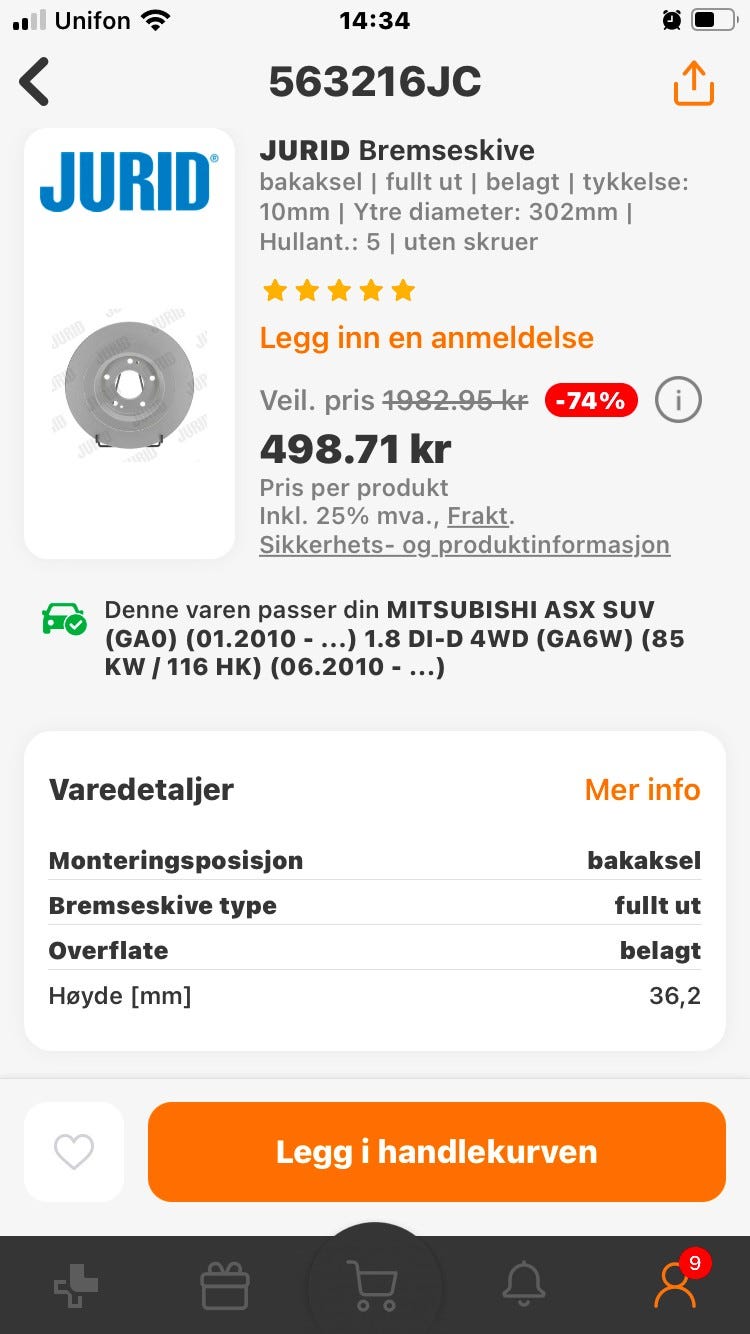750x1334 pixels.
Task: Open Legg inn en anmeldelse link
Action: pyautogui.click(x=428, y=338)
